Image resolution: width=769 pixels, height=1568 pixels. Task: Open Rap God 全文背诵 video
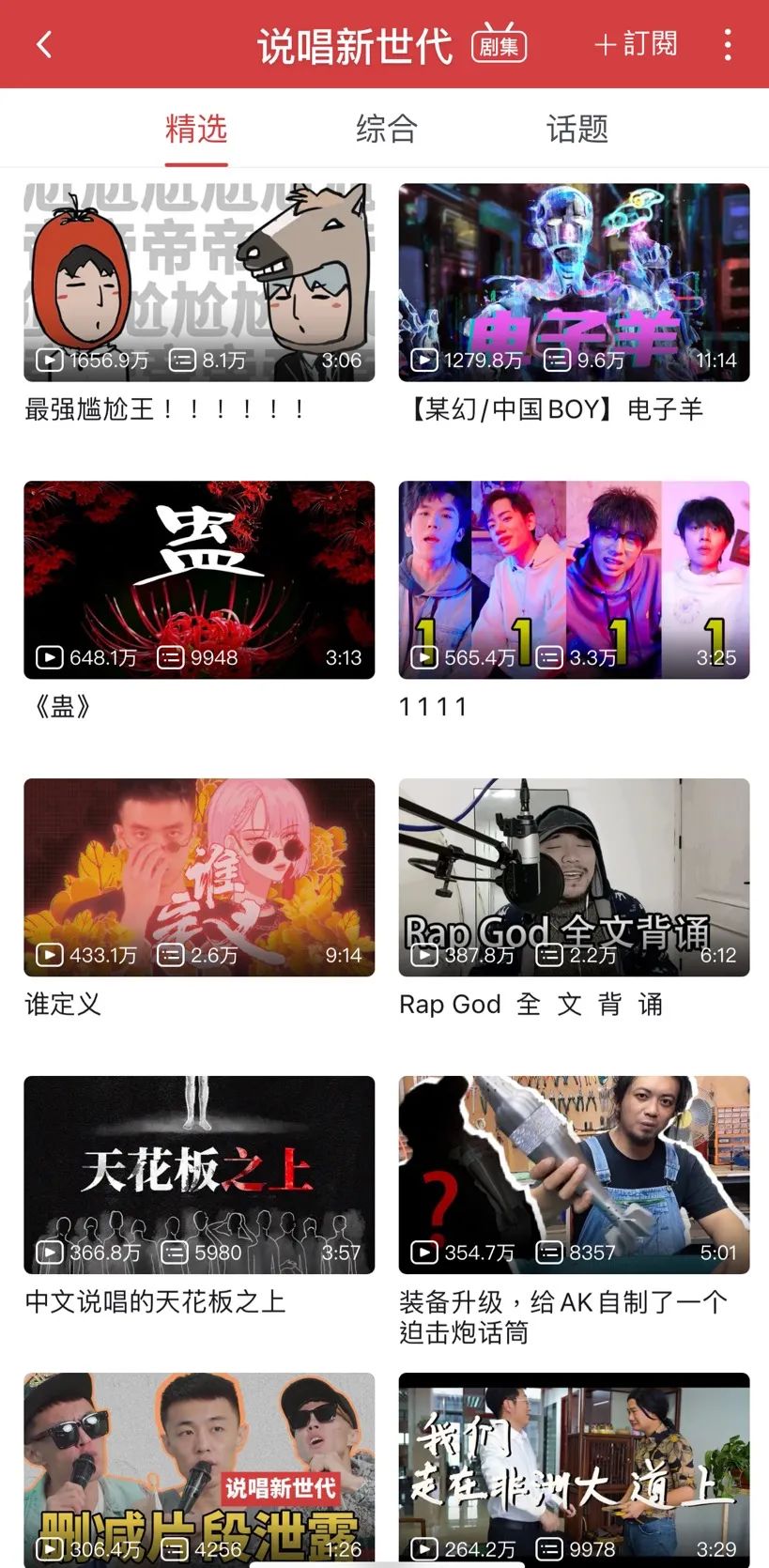[574, 877]
